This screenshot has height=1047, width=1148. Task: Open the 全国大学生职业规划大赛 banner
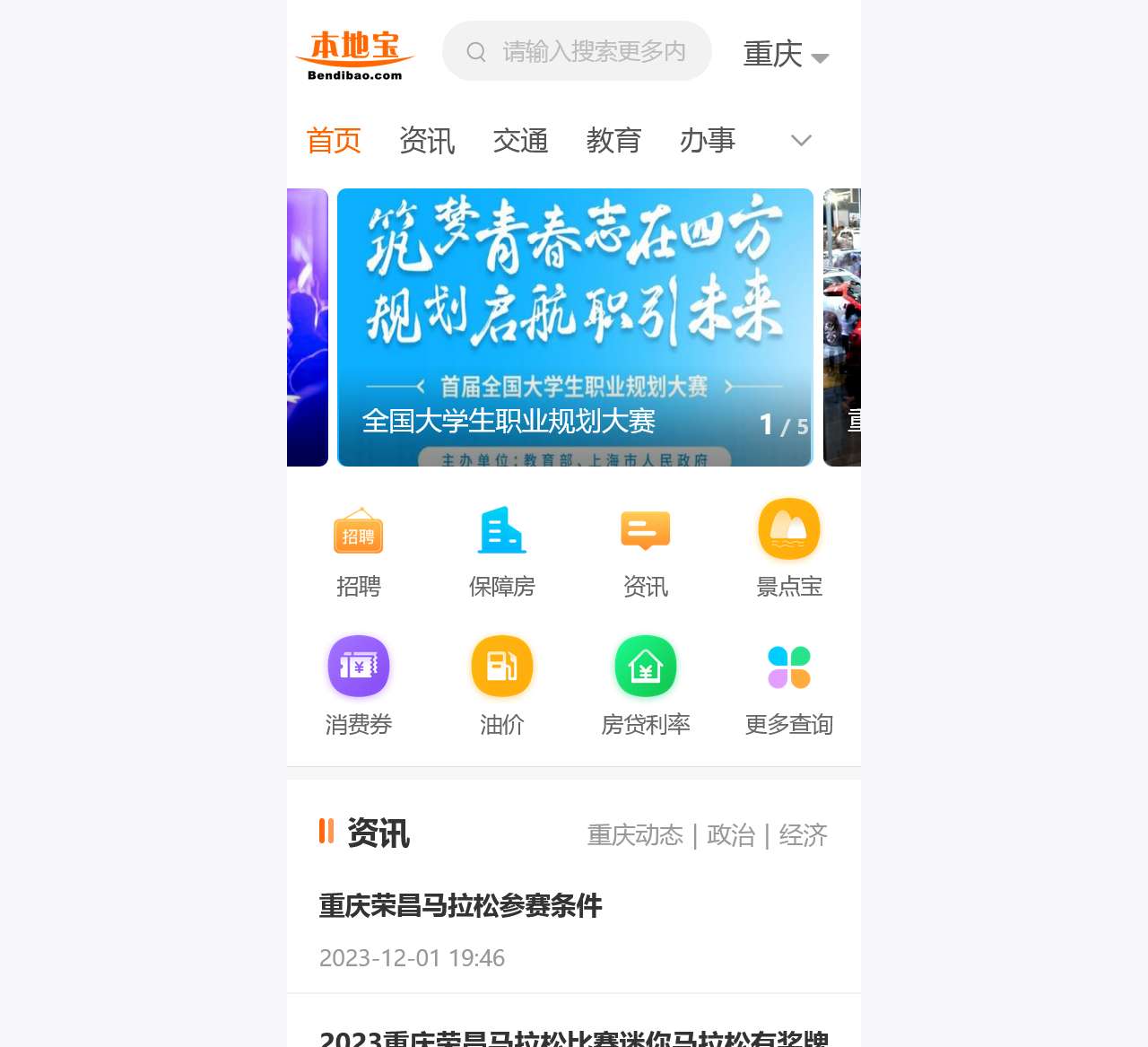coord(575,327)
